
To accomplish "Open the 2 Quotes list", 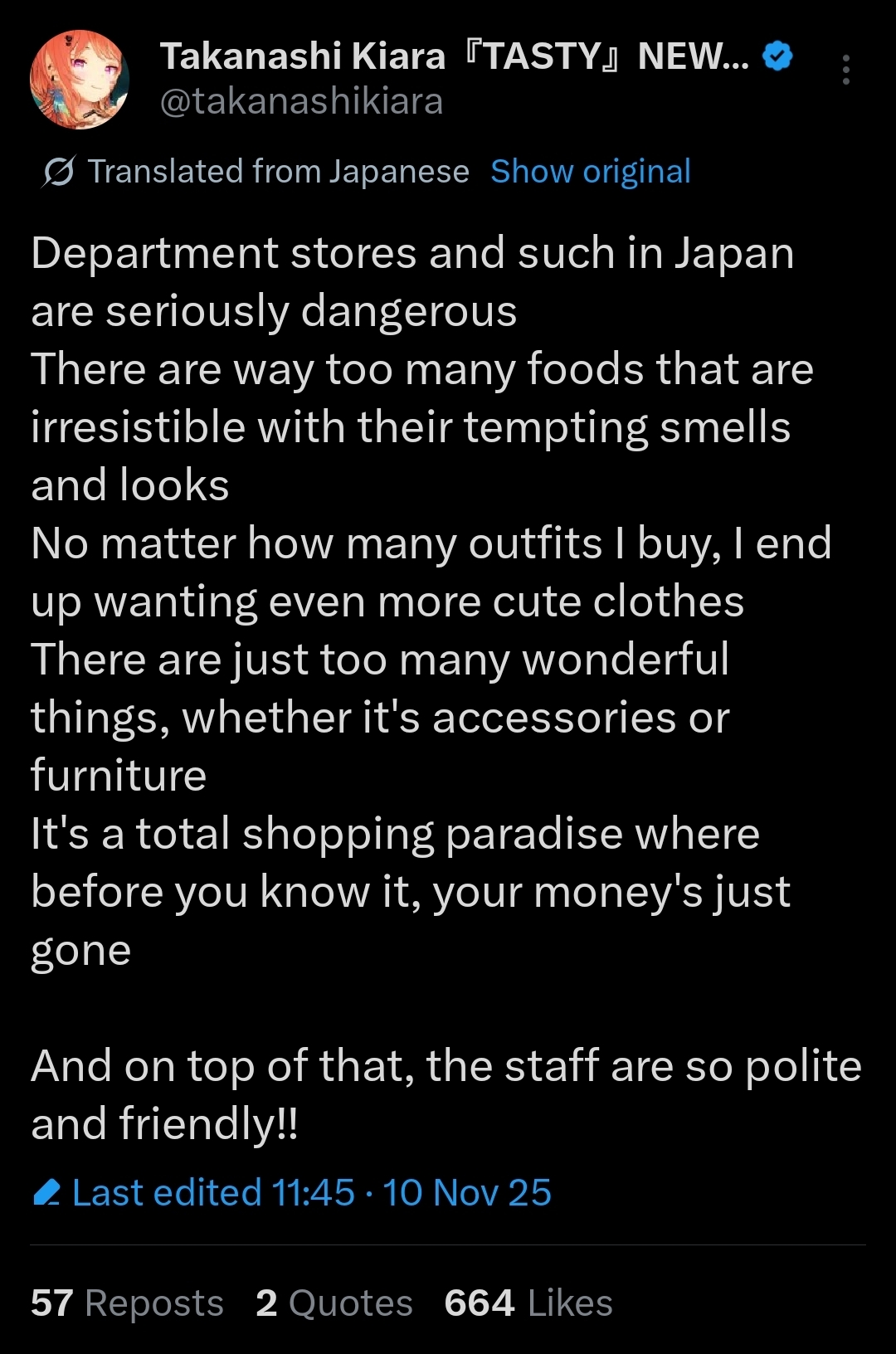I will tap(334, 1303).
